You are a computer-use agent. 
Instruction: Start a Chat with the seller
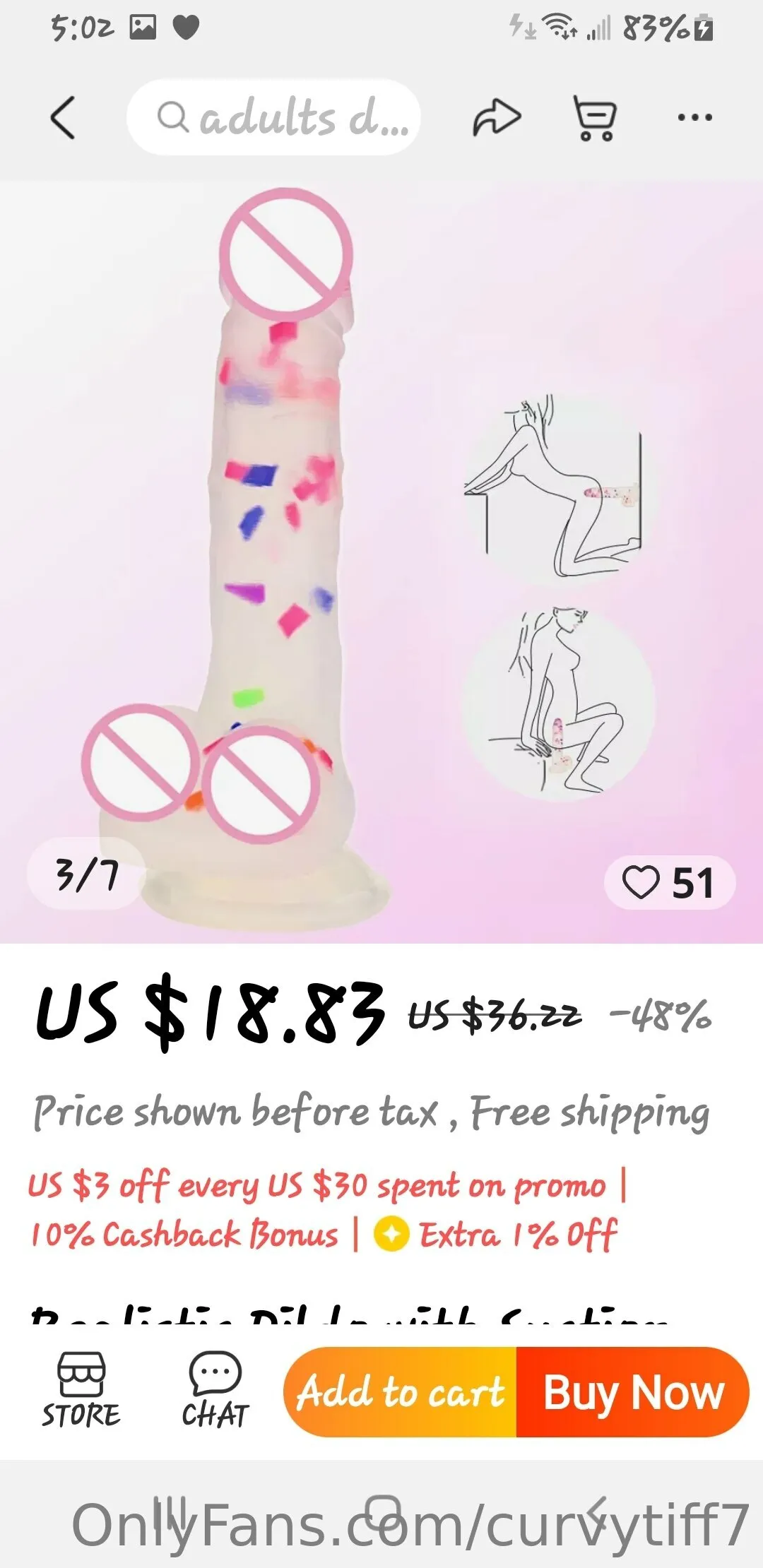[x=215, y=1390]
